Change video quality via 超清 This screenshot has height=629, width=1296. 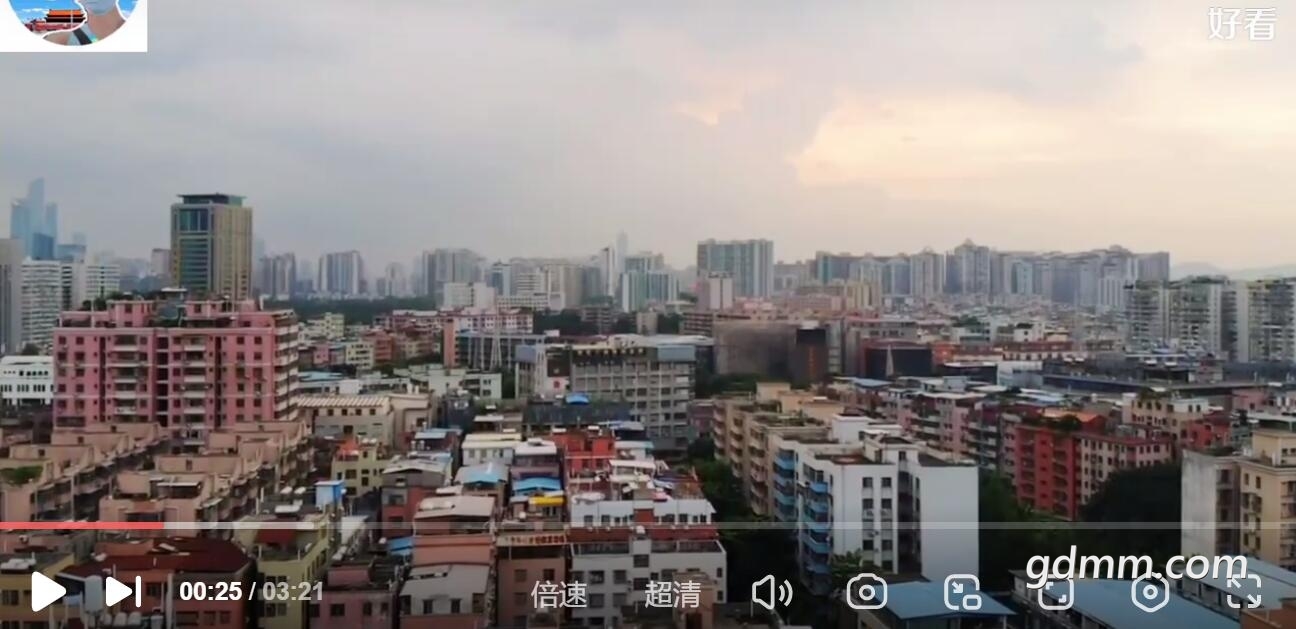pos(672,594)
